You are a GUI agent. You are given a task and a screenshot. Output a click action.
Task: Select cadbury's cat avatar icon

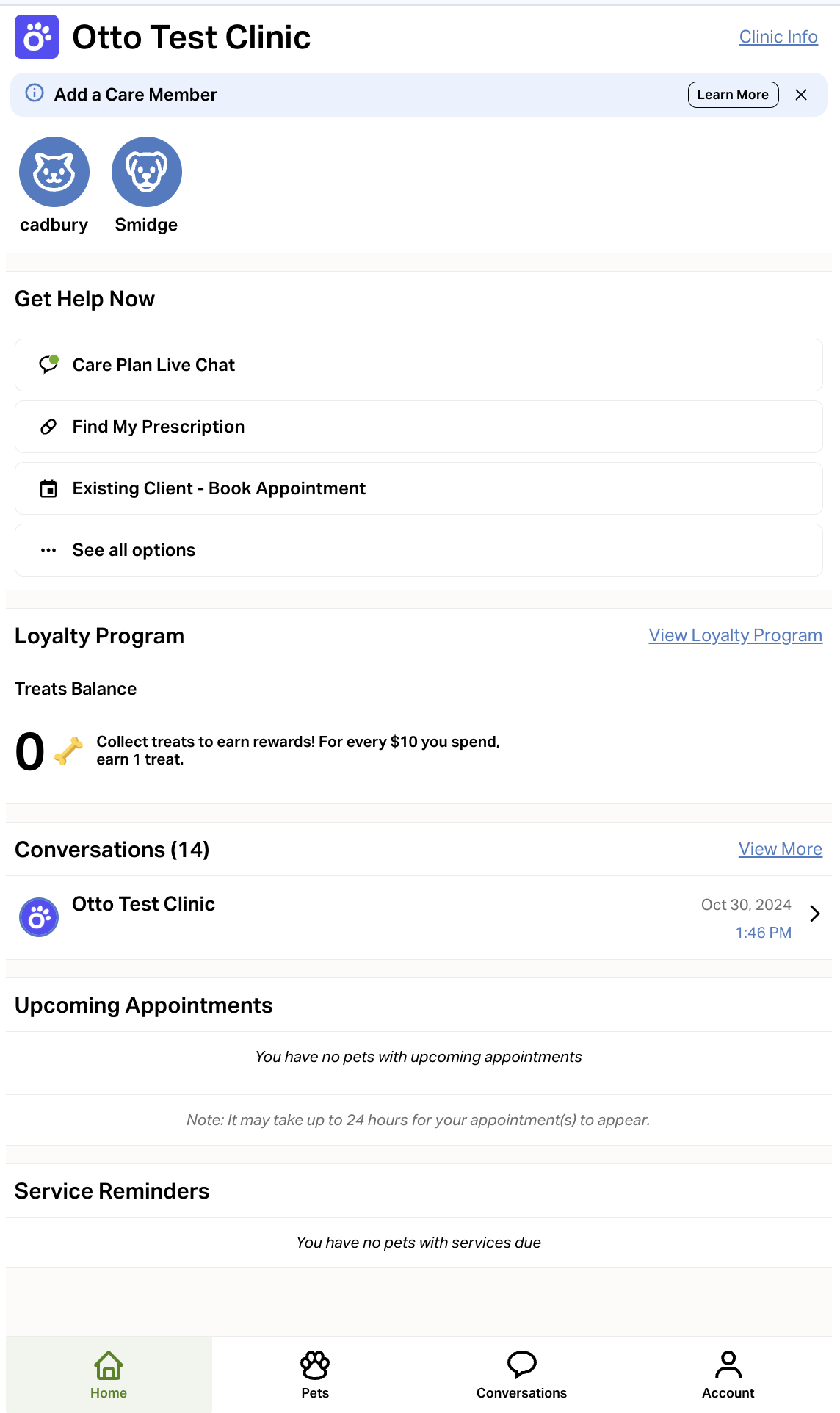54,170
